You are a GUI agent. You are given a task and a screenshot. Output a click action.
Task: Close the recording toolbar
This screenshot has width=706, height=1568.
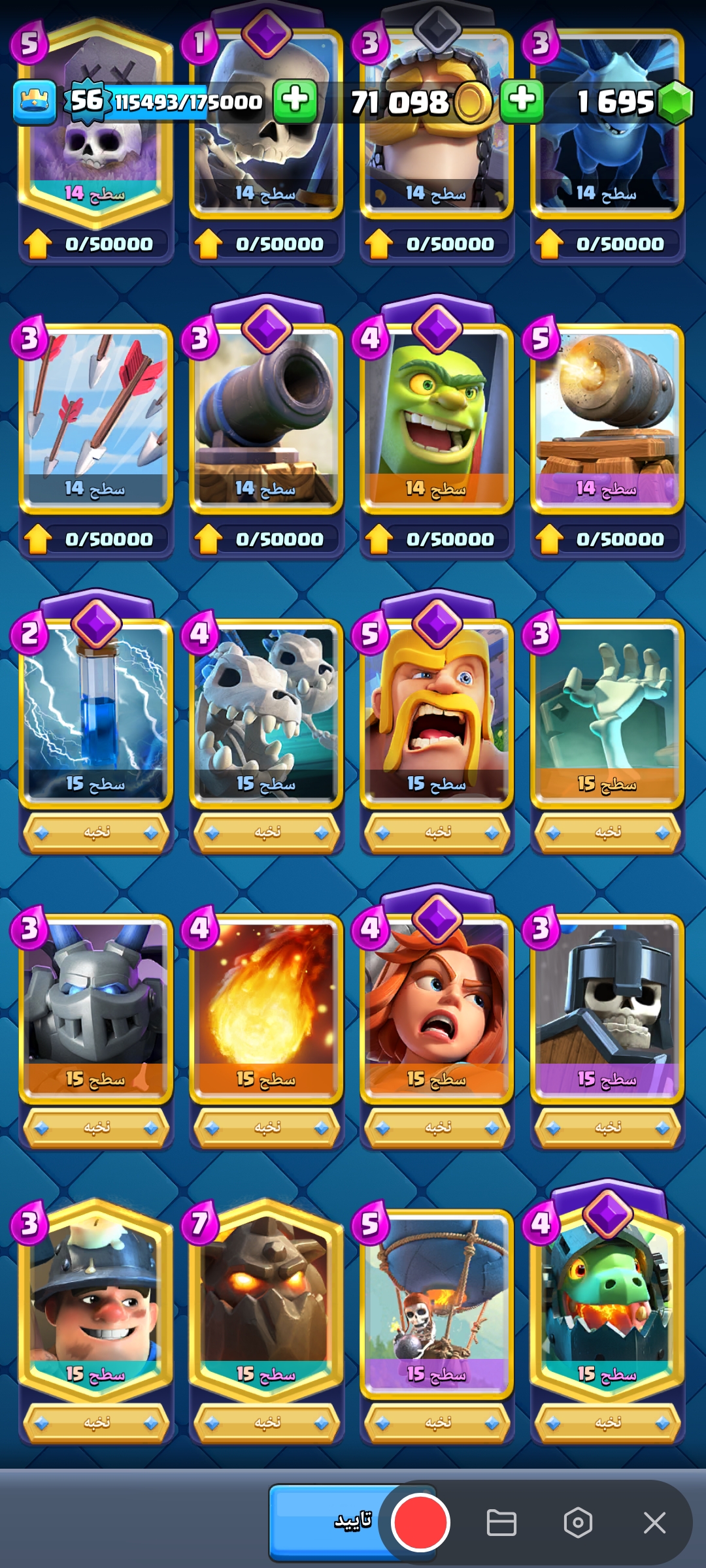pyautogui.click(x=654, y=1523)
